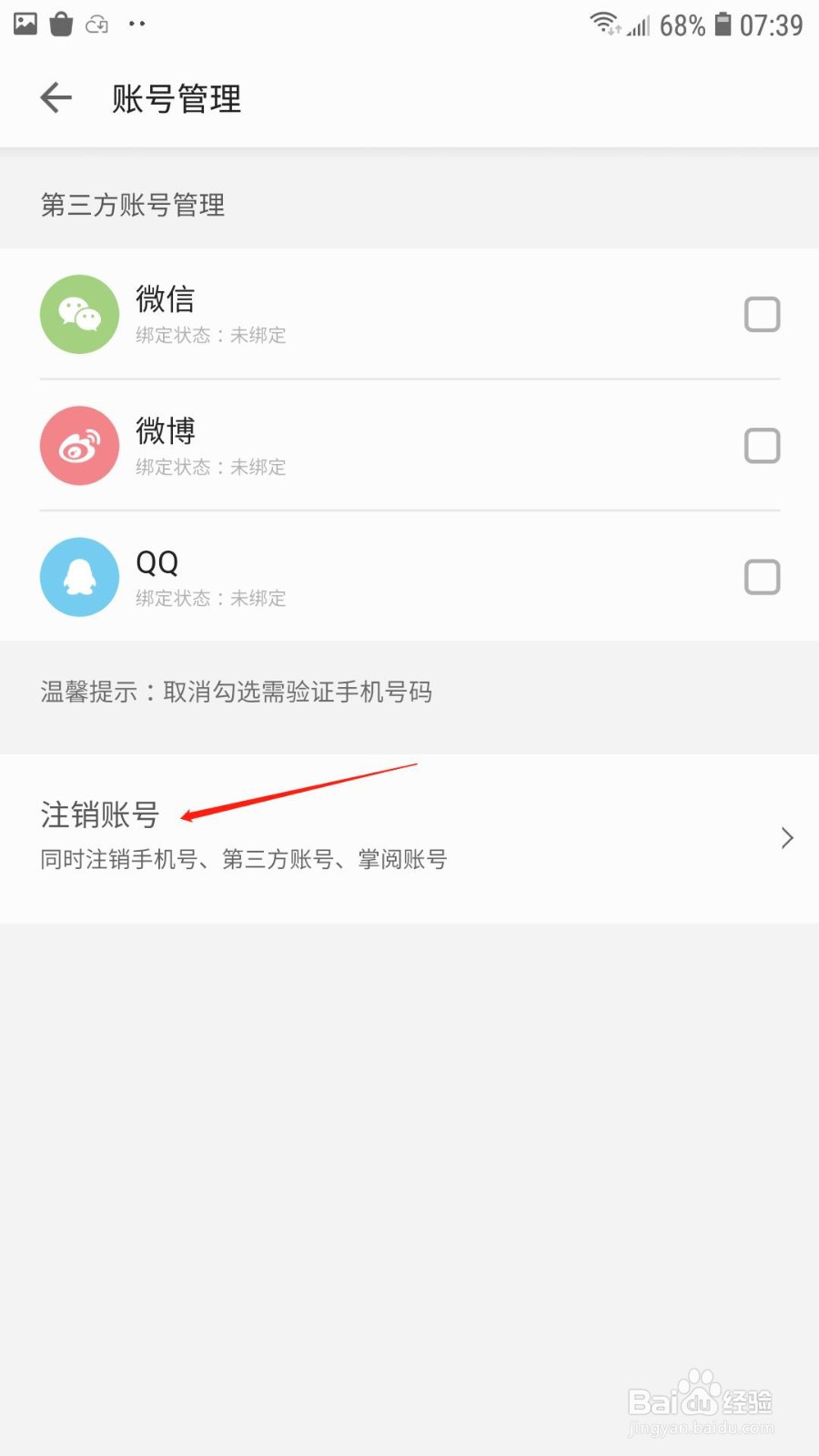
Task: Tap the back arrow to exit 账号管理
Action: tap(55, 97)
